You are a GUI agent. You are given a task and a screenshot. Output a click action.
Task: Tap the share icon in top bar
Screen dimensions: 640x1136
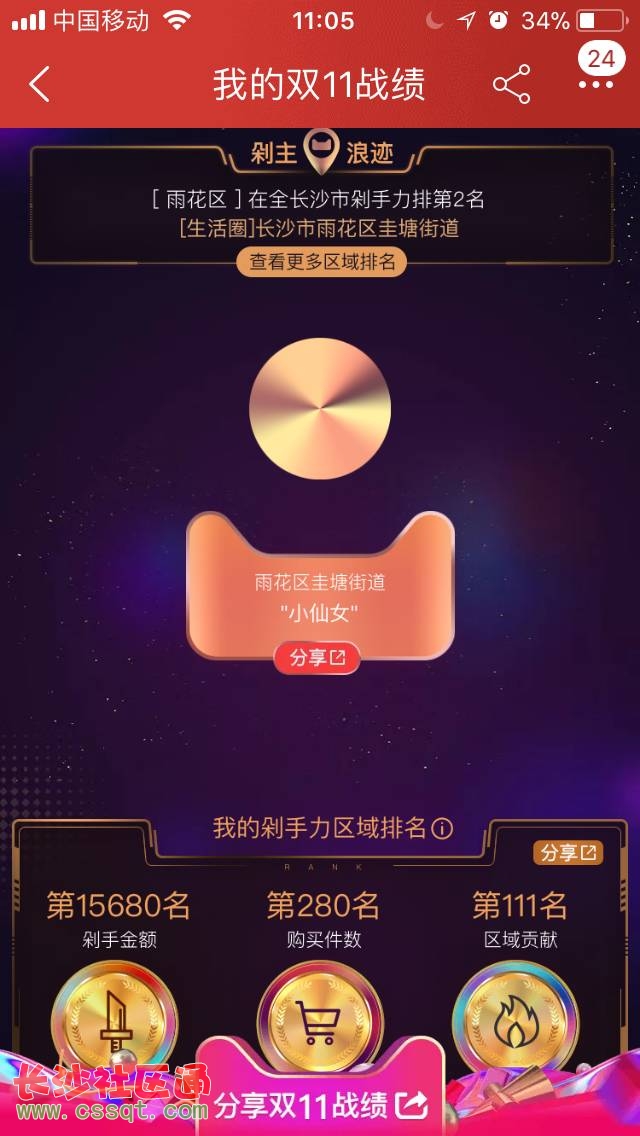pos(512,85)
